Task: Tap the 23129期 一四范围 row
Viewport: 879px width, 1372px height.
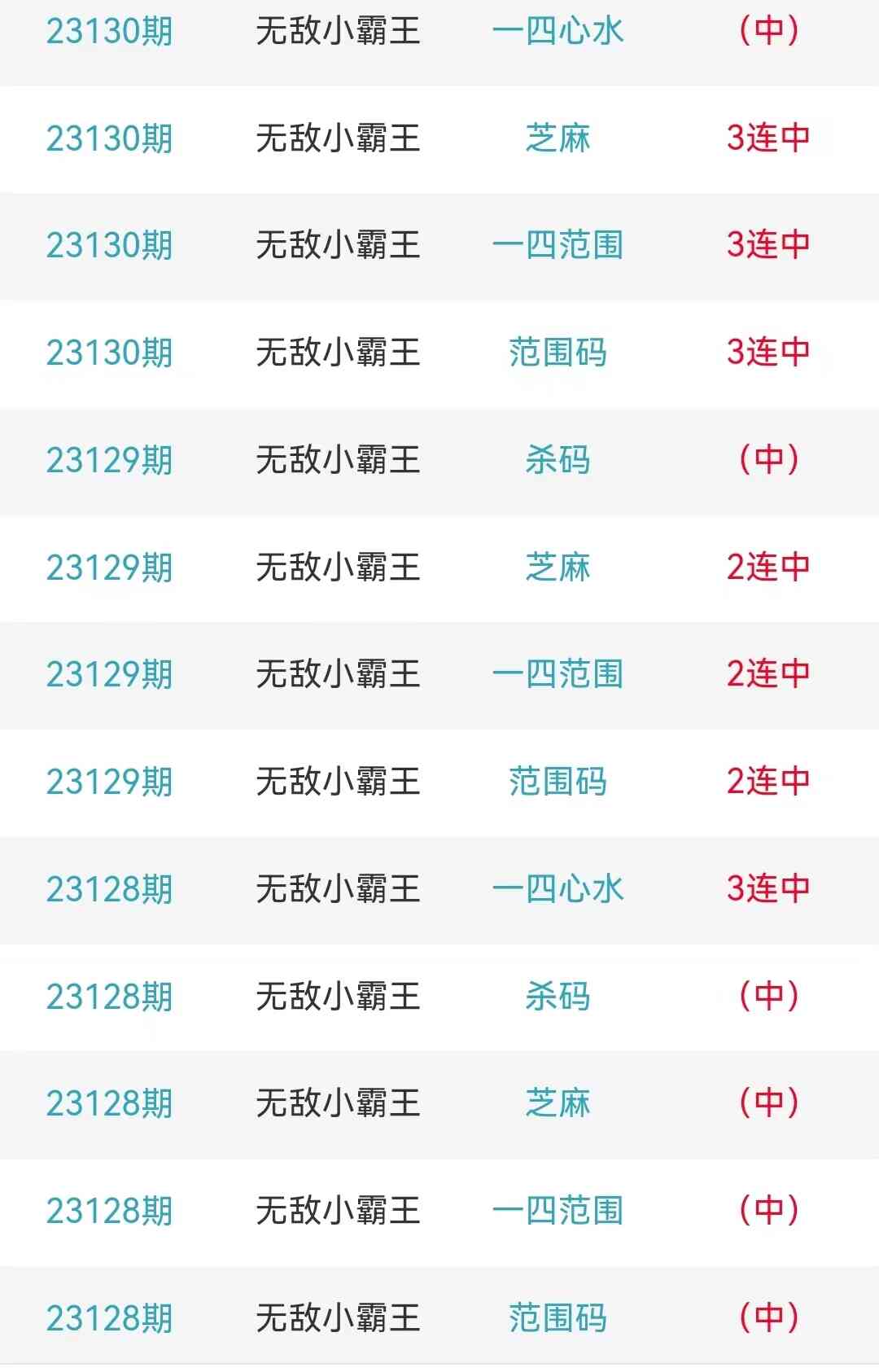Action: tap(558, 674)
